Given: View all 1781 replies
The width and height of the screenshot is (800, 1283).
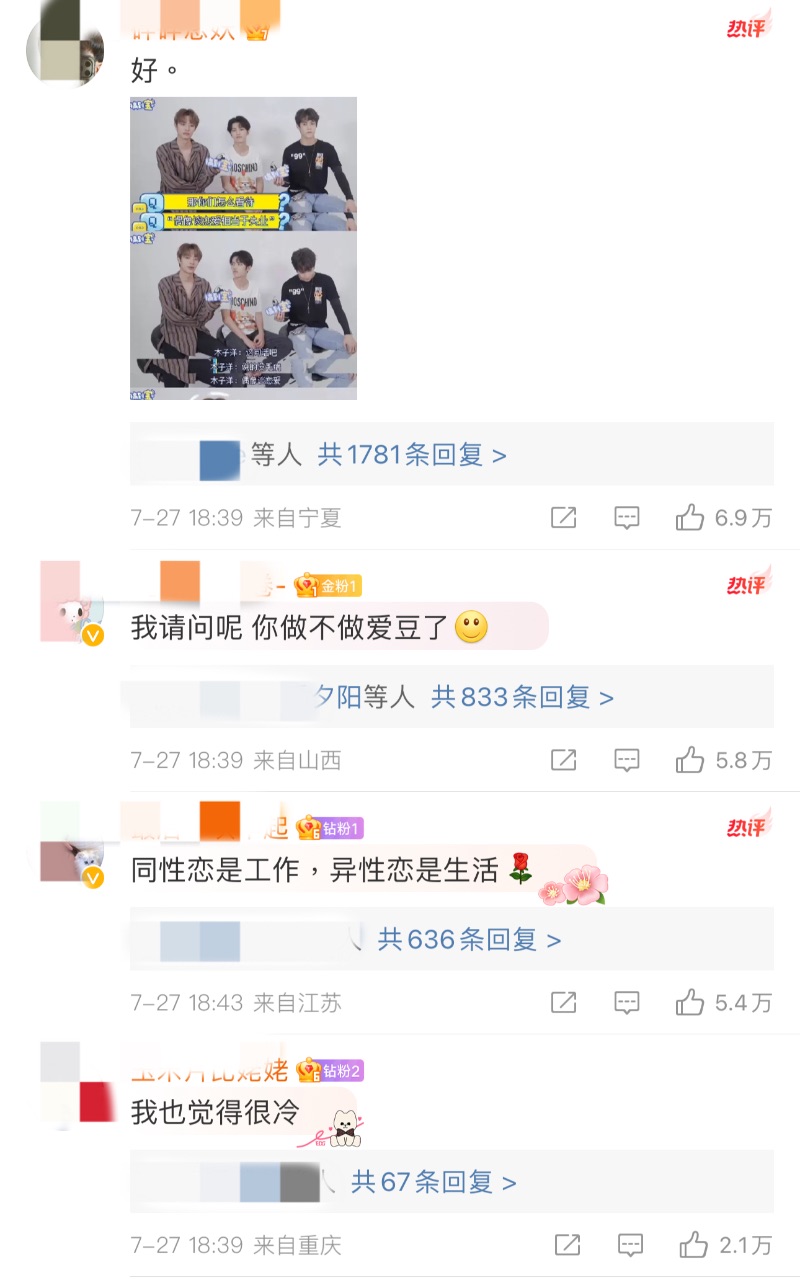Looking at the screenshot, I should [x=411, y=455].
